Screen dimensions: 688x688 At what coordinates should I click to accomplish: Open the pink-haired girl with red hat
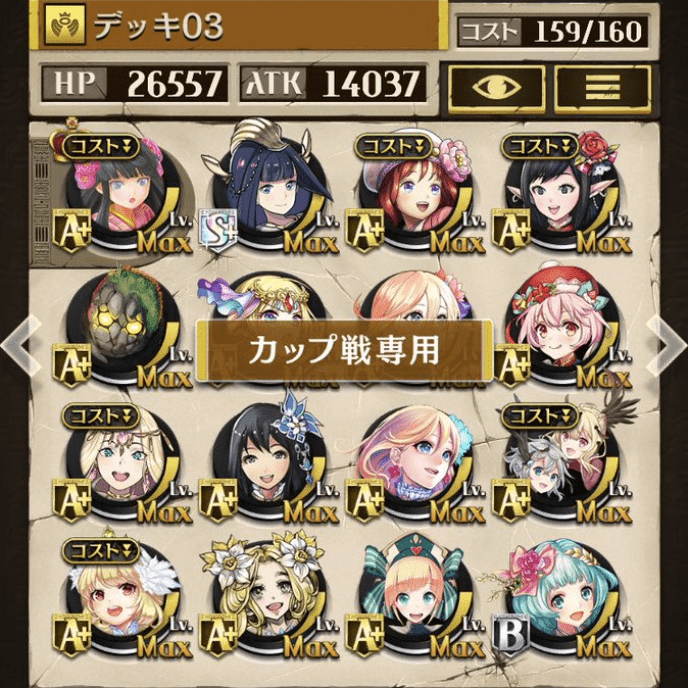pos(555,325)
